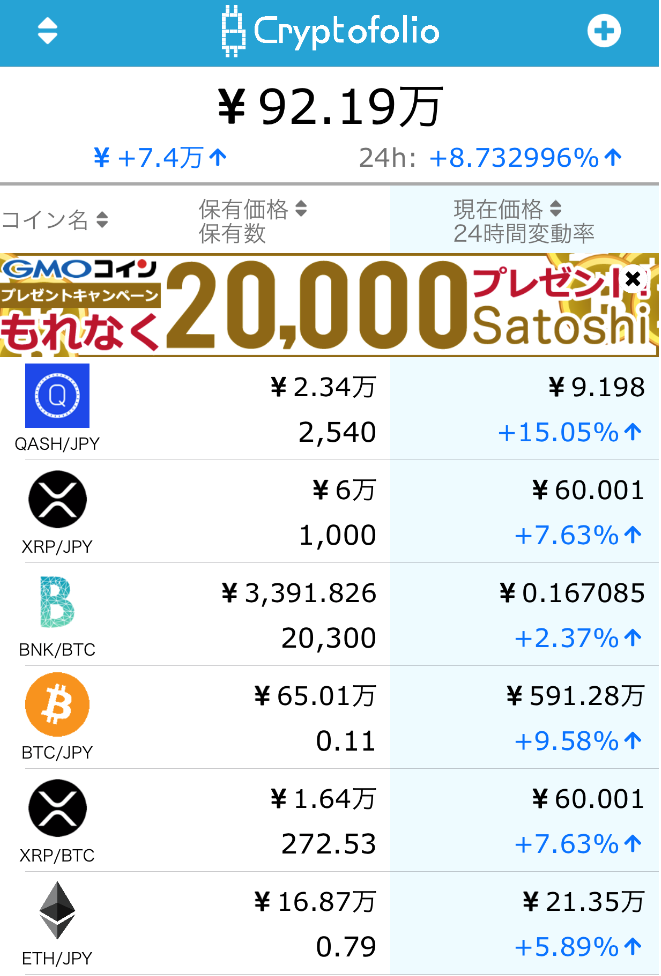Sort list by 現在価格 column

point(508,210)
